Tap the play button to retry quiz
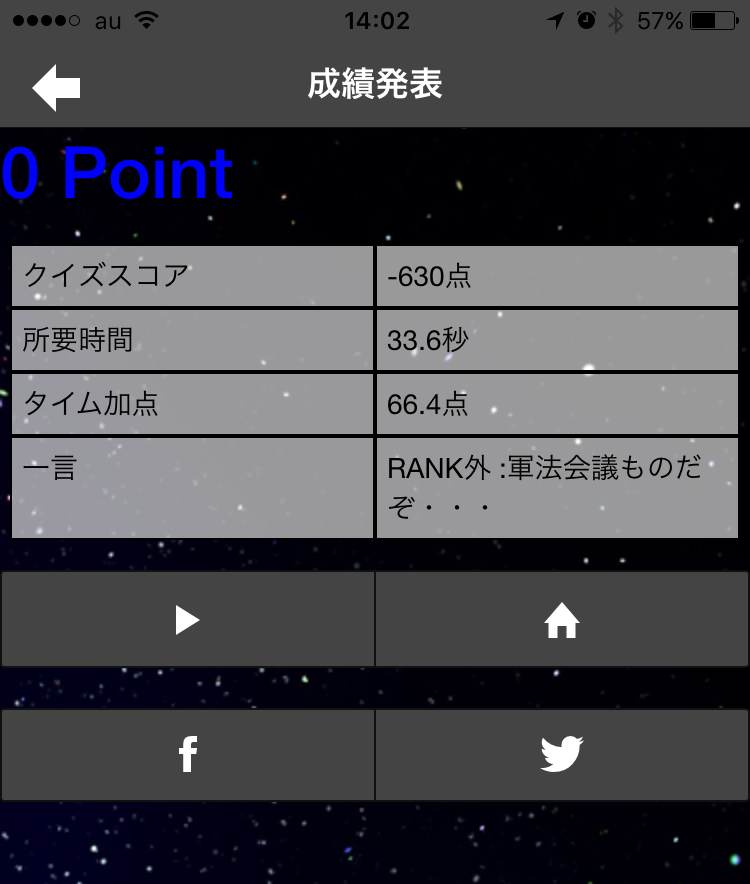This screenshot has width=750, height=884. (187, 620)
